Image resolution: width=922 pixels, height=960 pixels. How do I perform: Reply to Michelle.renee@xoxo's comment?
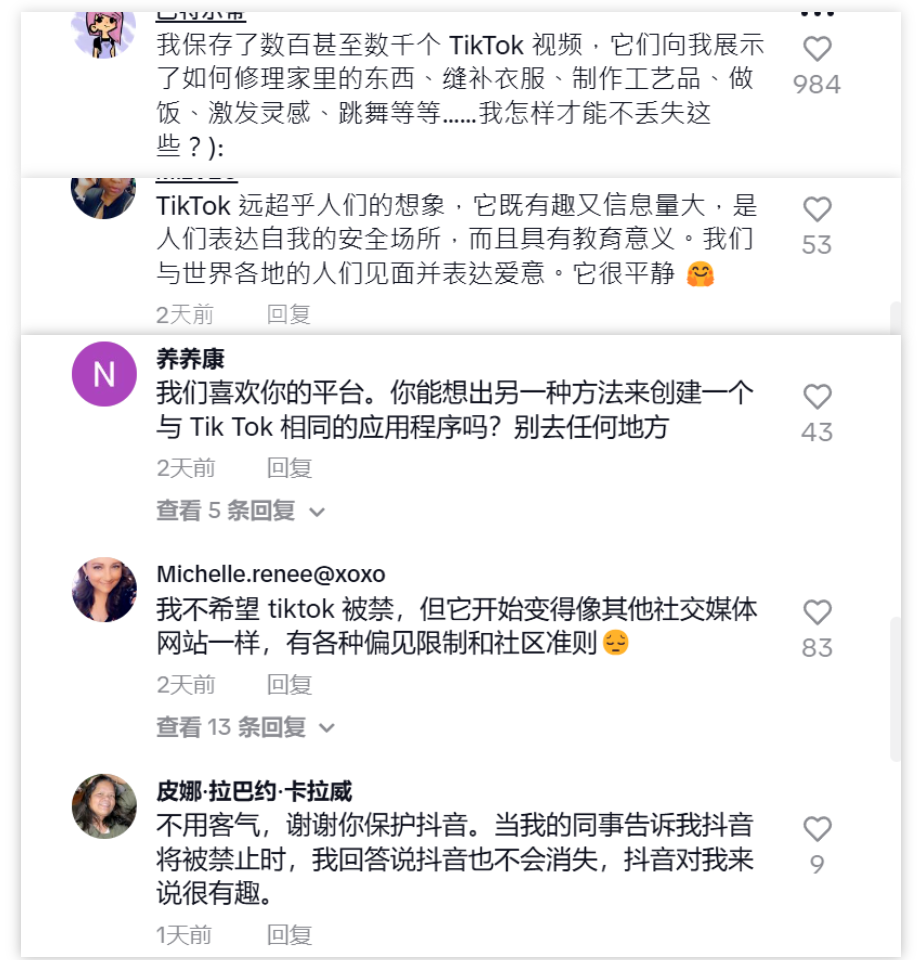coord(289,685)
